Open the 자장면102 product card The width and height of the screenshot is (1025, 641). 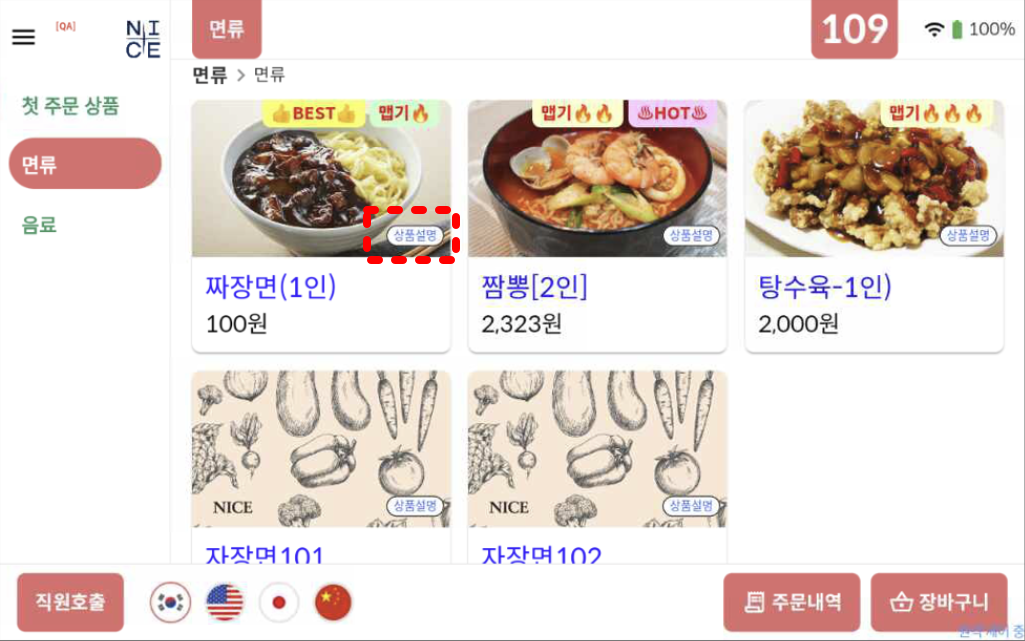pos(597,450)
